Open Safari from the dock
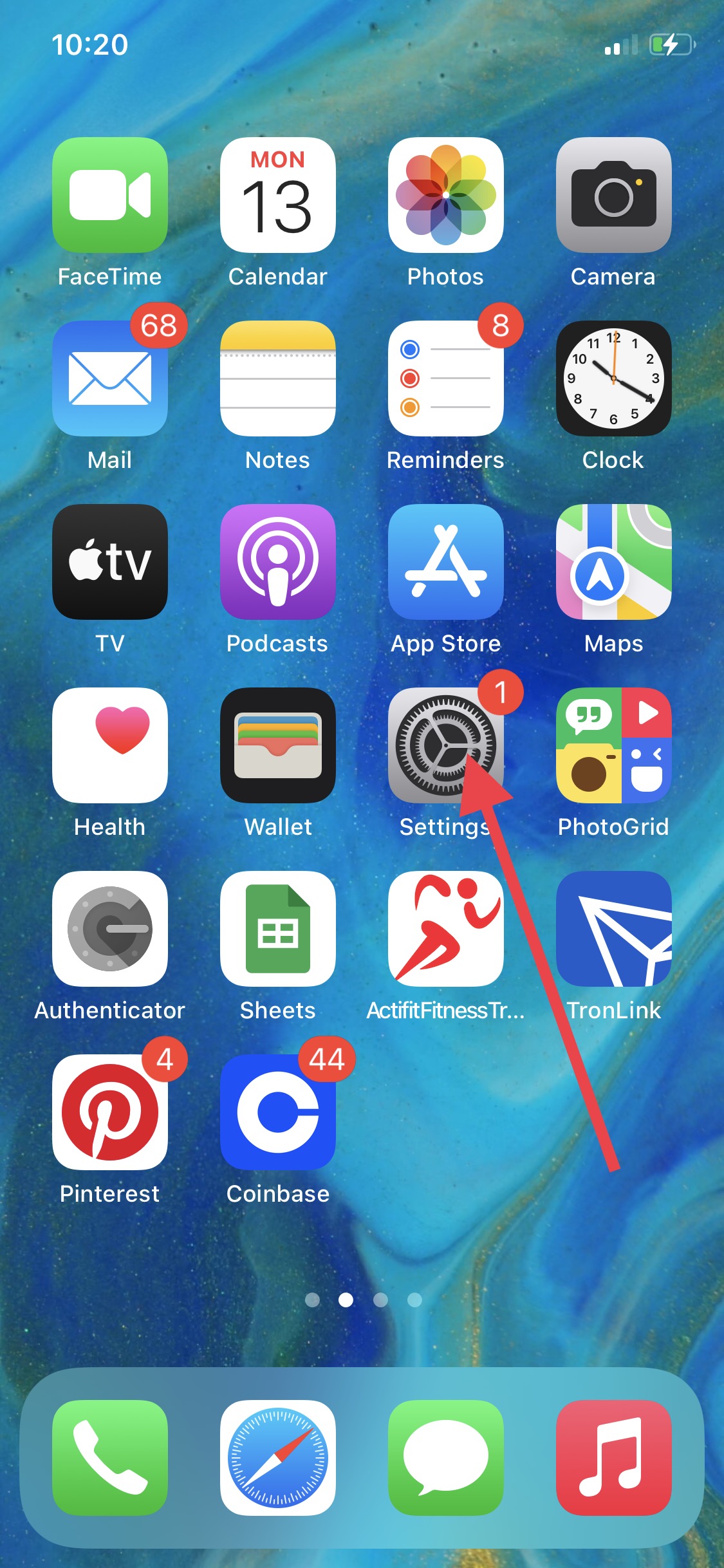 278,1458
